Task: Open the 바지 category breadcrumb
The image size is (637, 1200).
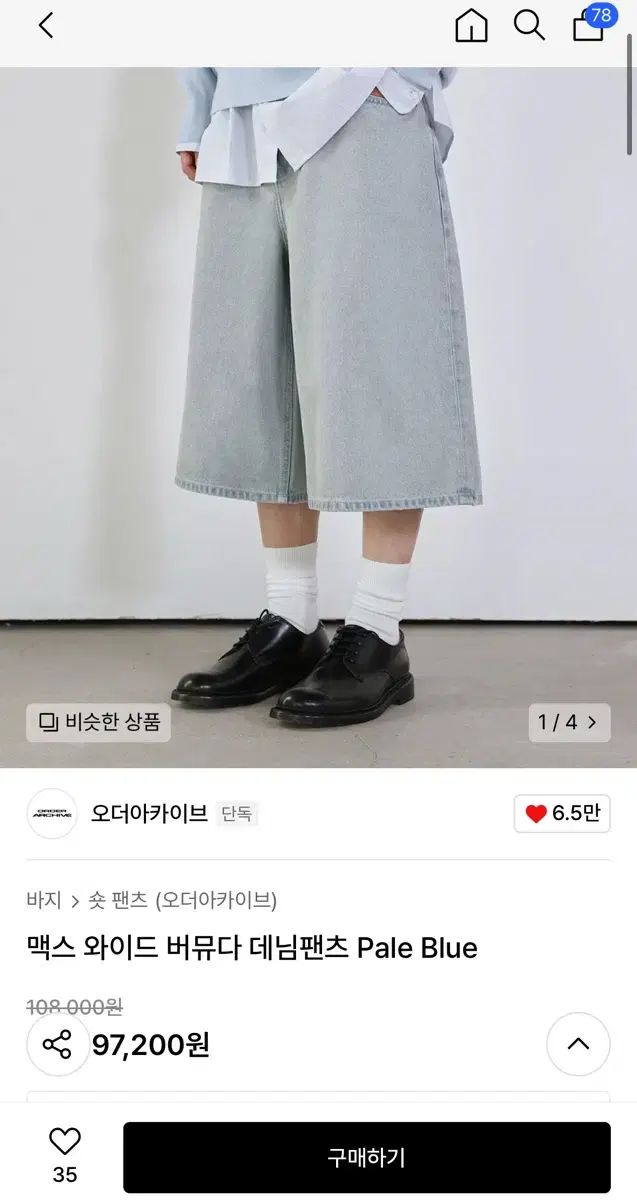Action: click(x=44, y=900)
